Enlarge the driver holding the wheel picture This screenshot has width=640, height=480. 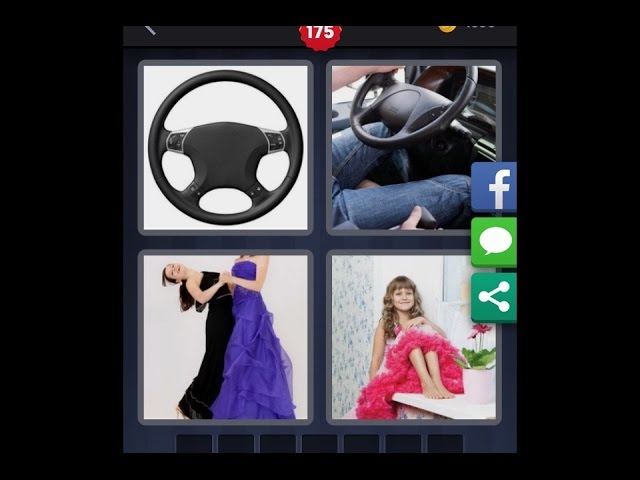click(413, 147)
